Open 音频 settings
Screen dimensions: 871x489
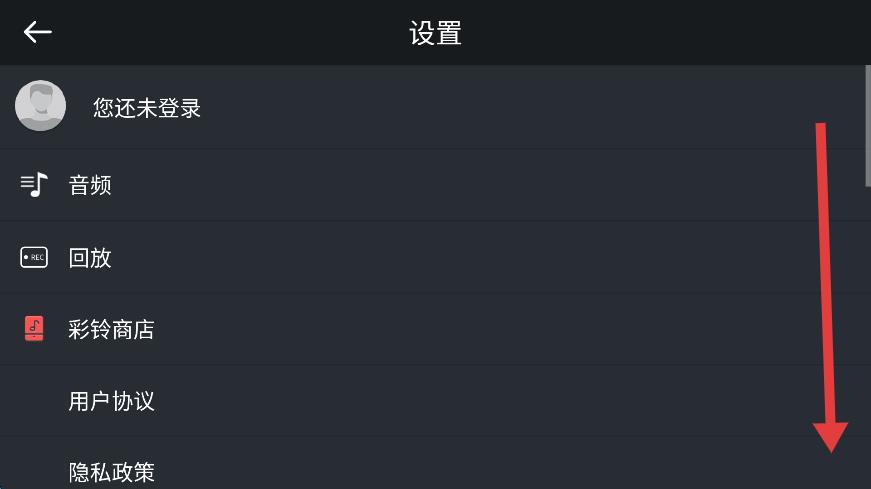[x=90, y=185]
